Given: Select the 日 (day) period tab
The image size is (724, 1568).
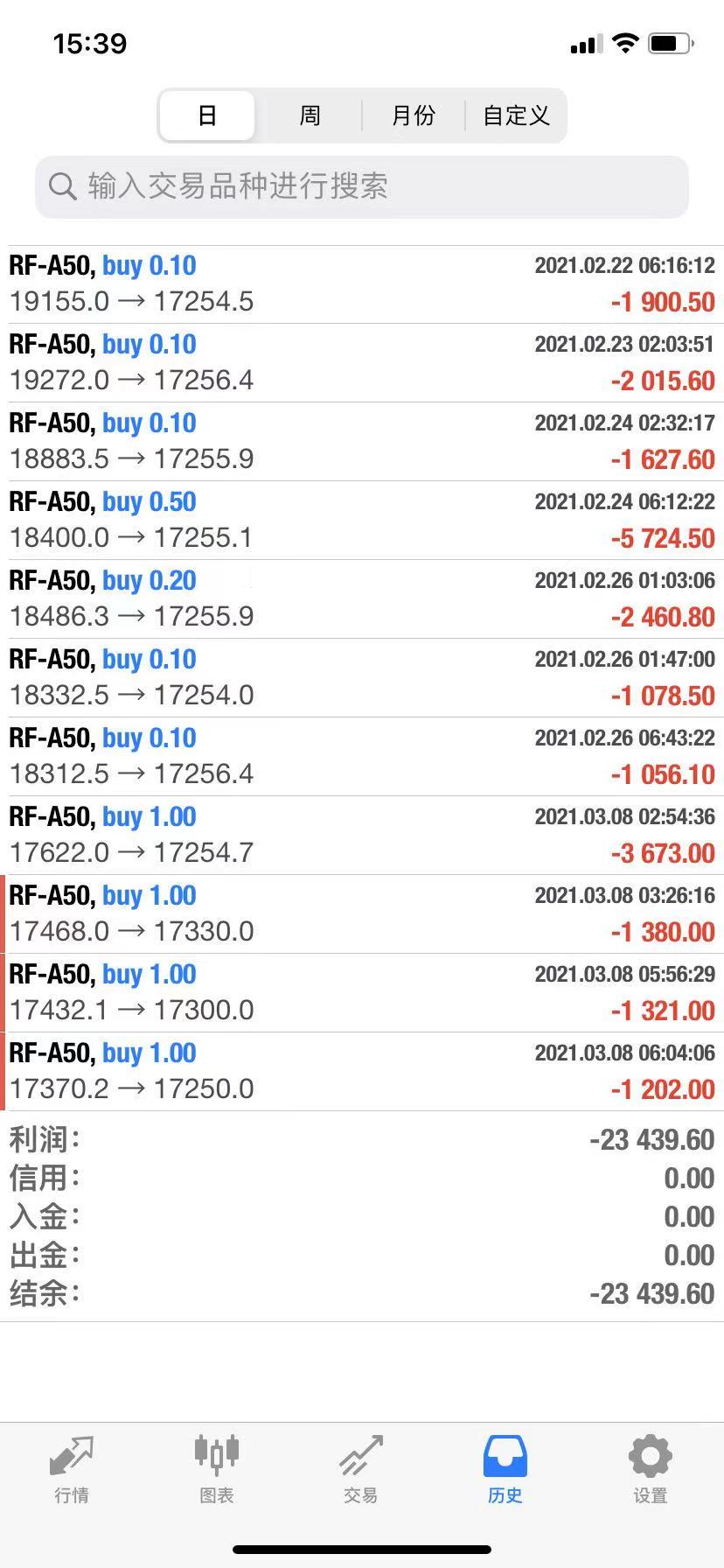Looking at the screenshot, I should coord(207,115).
